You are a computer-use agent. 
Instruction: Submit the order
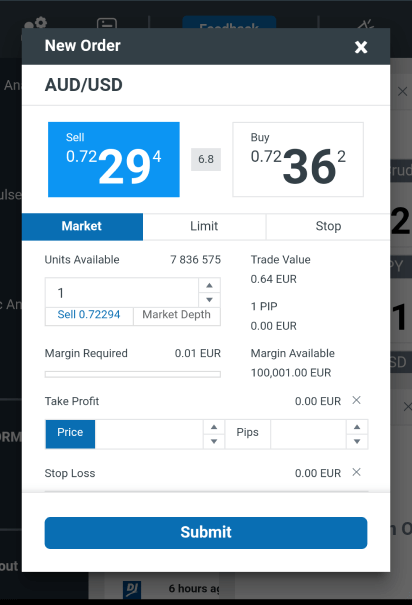click(206, 533)
